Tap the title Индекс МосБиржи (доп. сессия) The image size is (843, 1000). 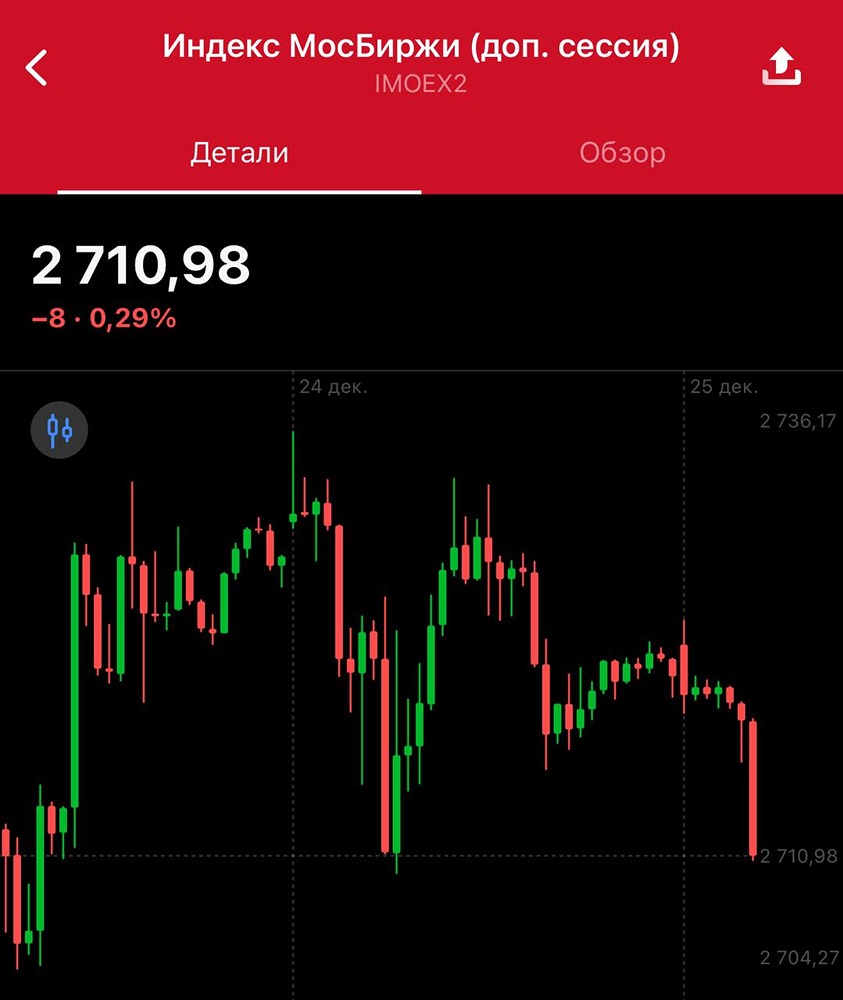pos(421,46)
